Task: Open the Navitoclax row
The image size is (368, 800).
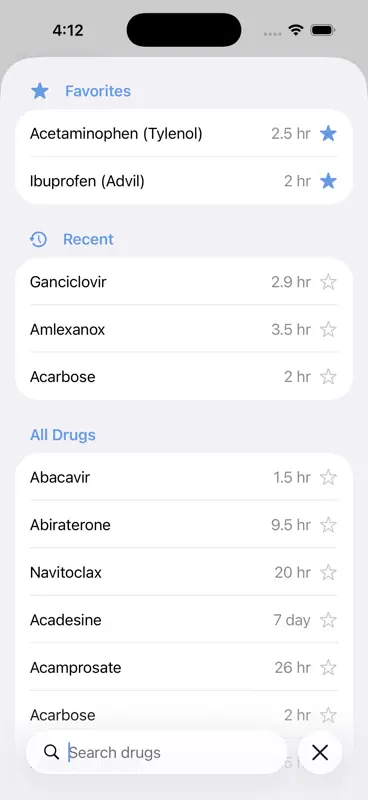Action: pyautogui.click(x=184, y=572)
